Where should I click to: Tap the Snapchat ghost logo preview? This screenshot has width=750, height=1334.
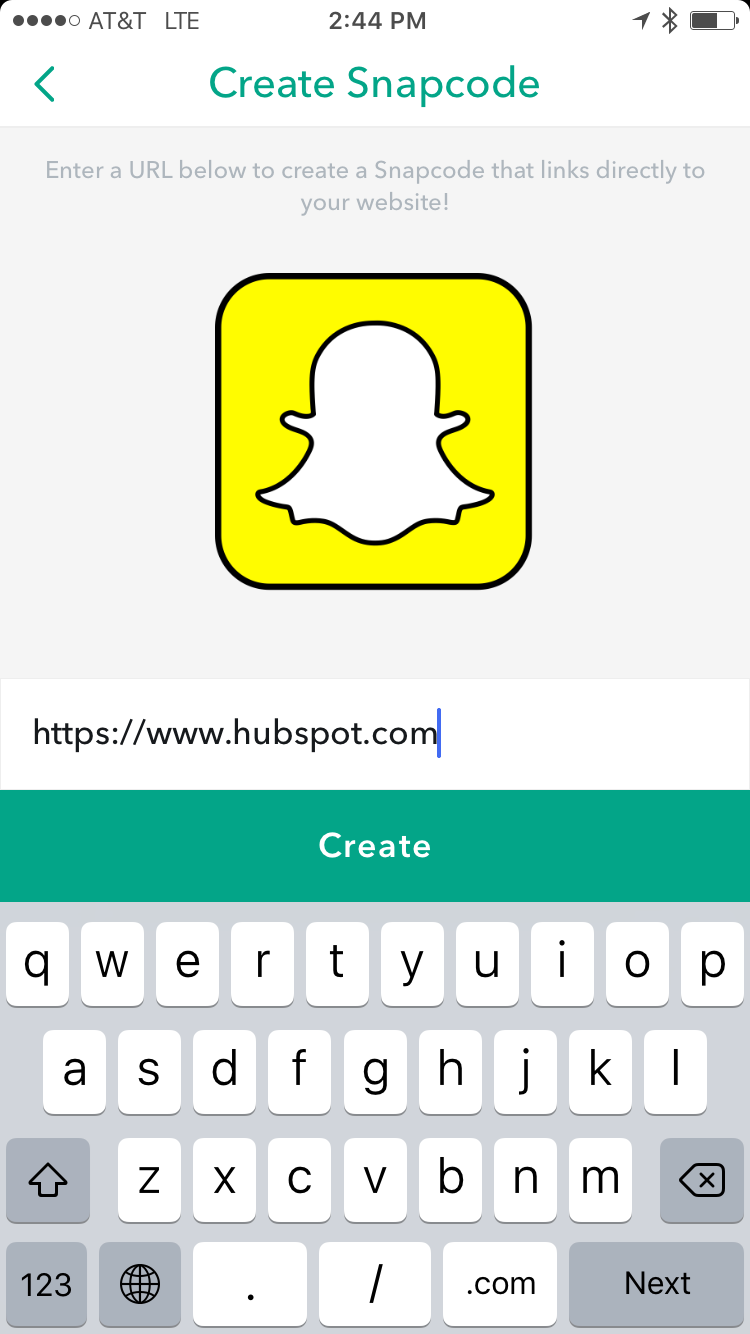[x=374, y=430]
